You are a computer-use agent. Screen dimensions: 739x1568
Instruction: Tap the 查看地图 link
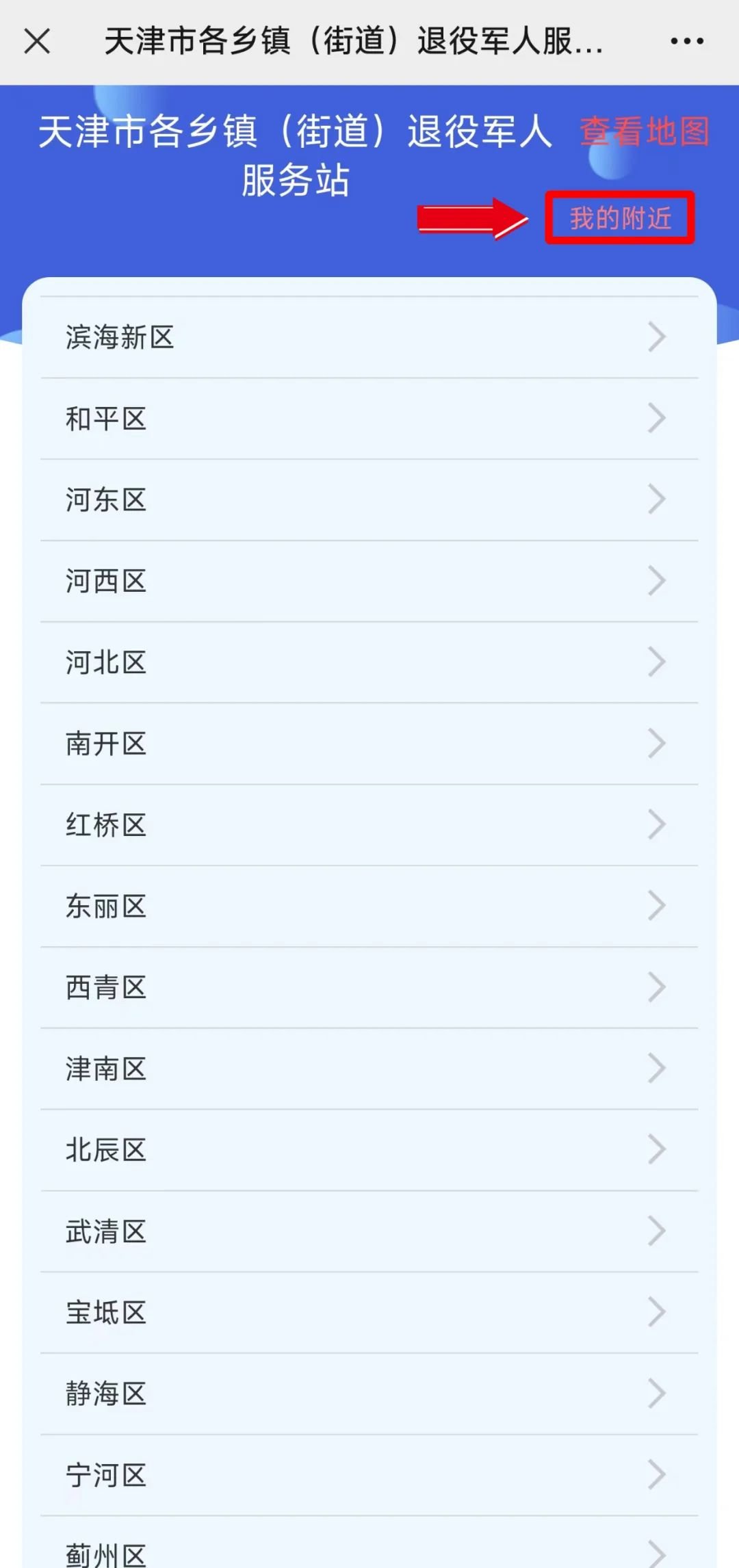pyautogui.click(x=645, y=131)
